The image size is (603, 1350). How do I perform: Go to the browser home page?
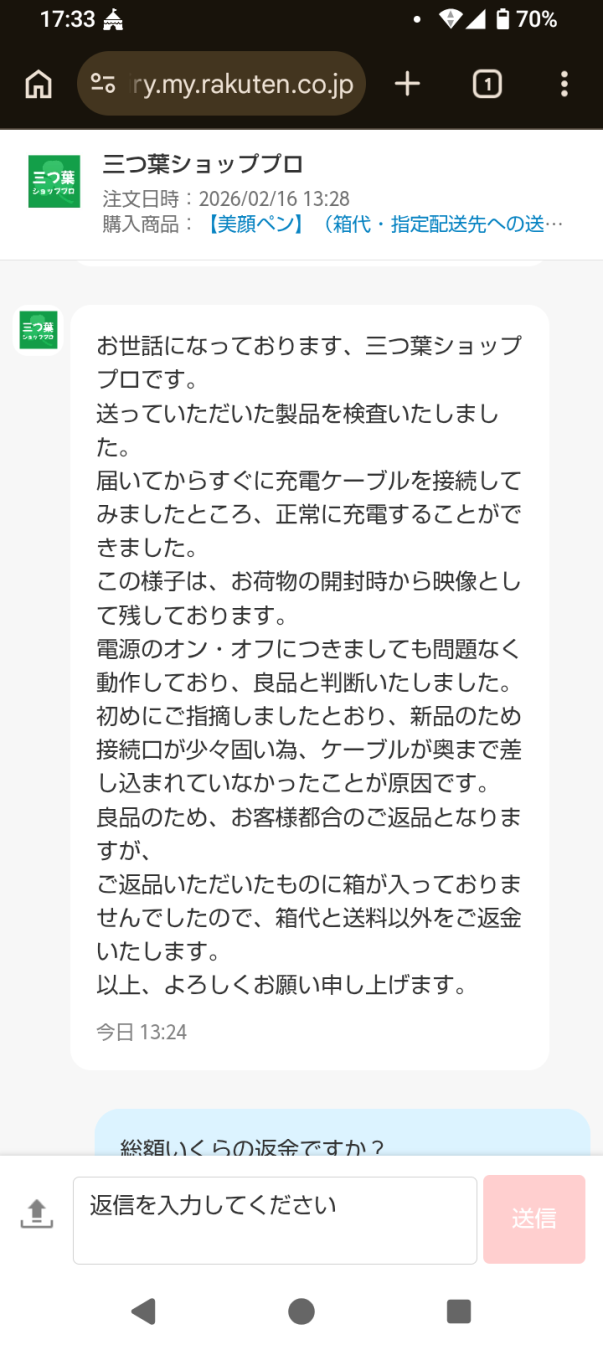(x=38, y=84)
